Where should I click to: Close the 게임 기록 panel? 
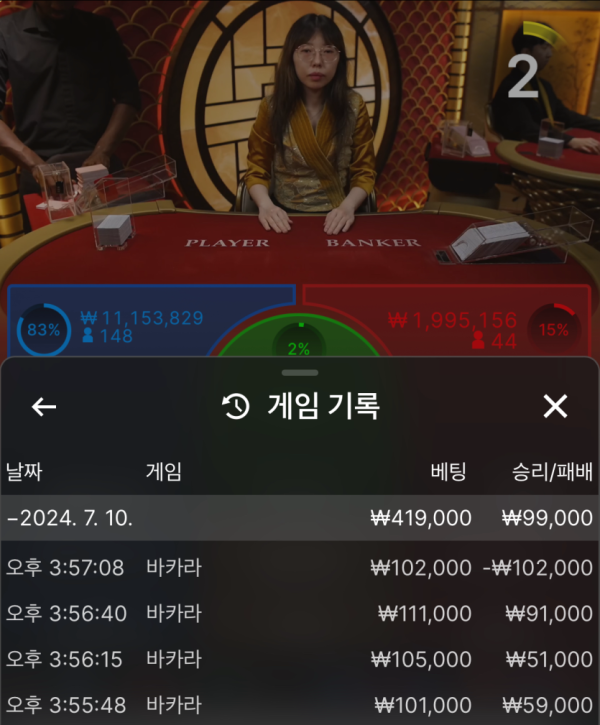[555, 406]
